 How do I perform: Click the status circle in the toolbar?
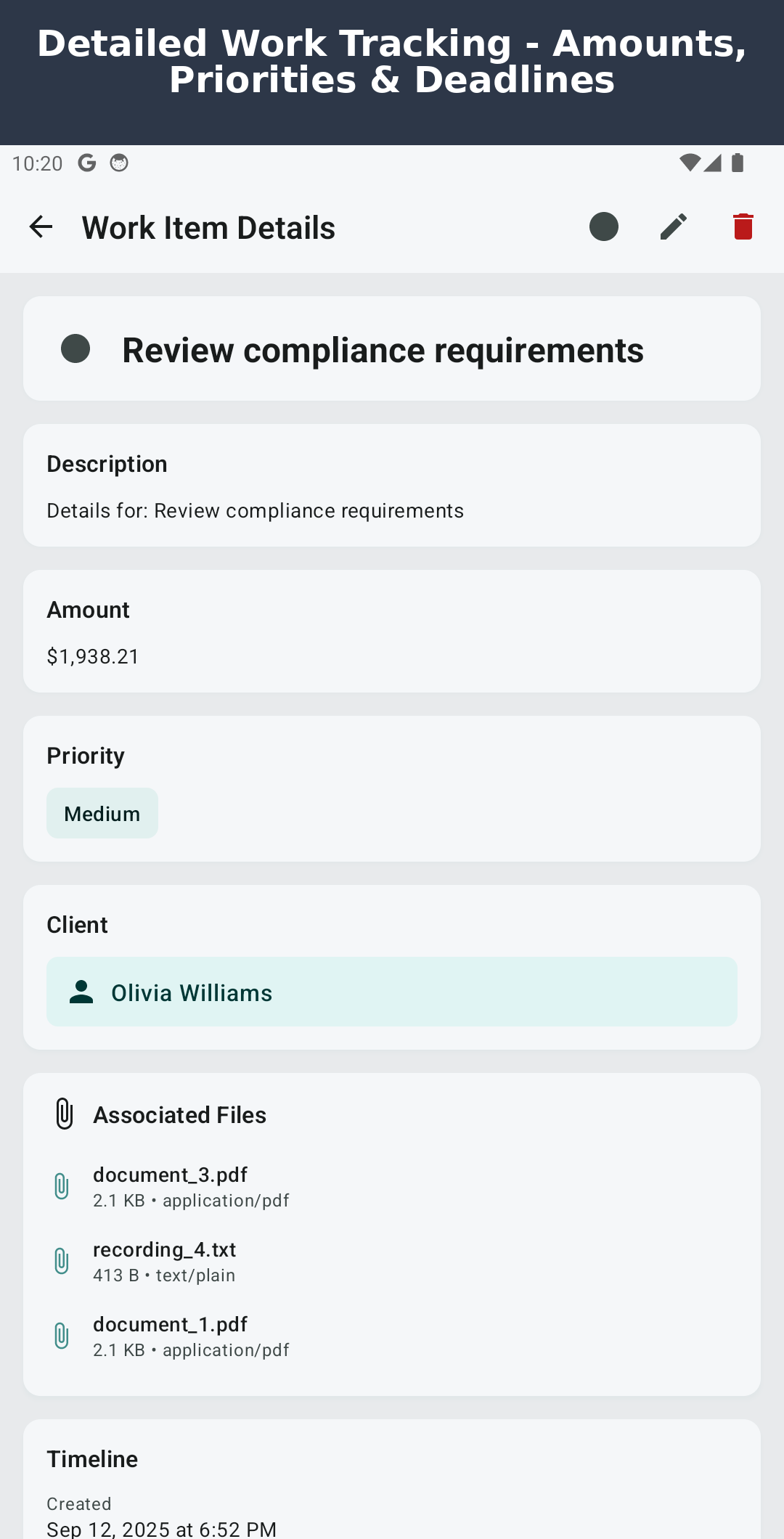603,226
